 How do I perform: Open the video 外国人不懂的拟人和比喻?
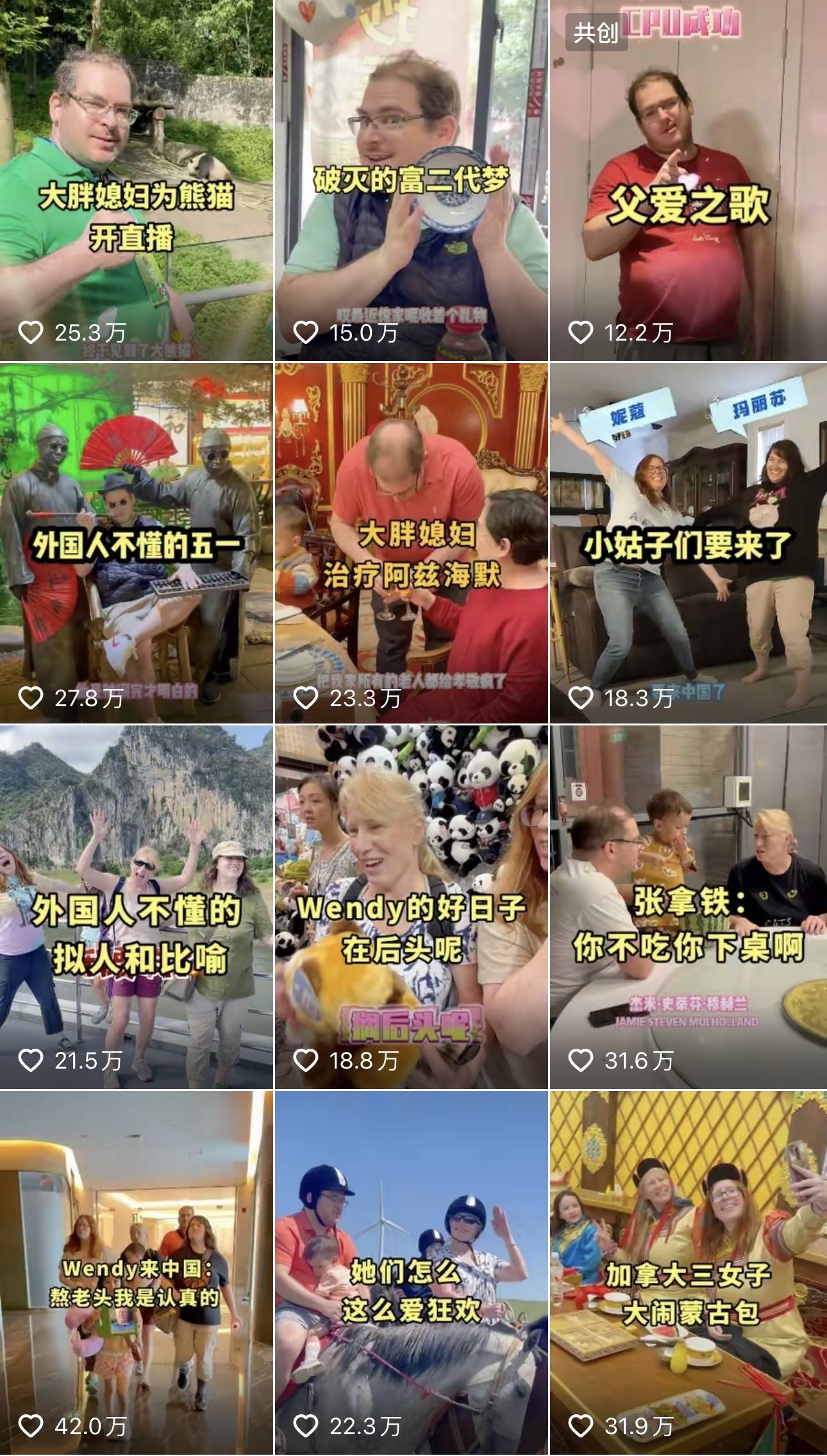[136, 906]
